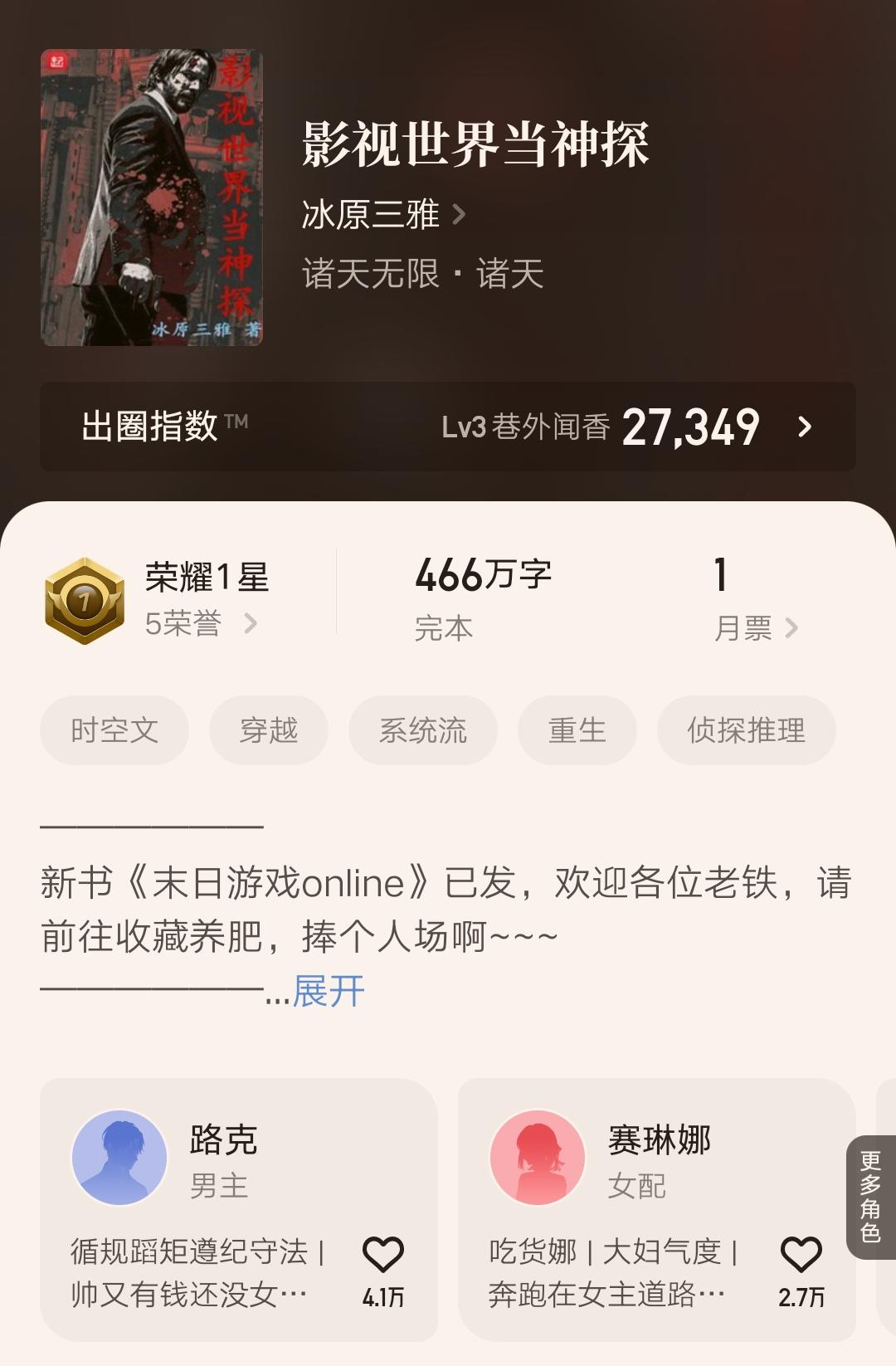Like the character 路克
The image size is (896, 1366).
click(383, 1256)
